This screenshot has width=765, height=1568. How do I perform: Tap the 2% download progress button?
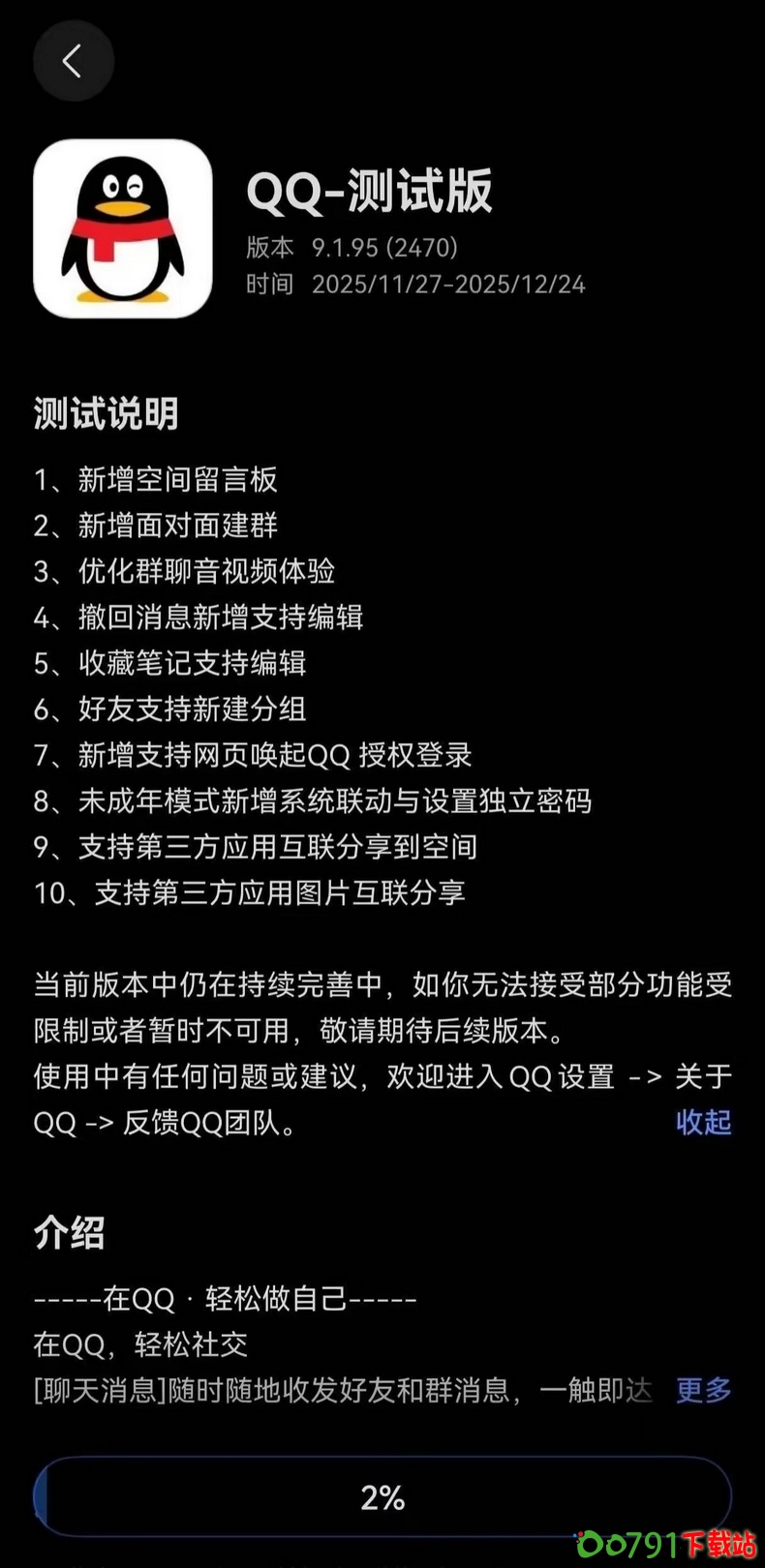pyautogui.click(x=382, y=1497)
